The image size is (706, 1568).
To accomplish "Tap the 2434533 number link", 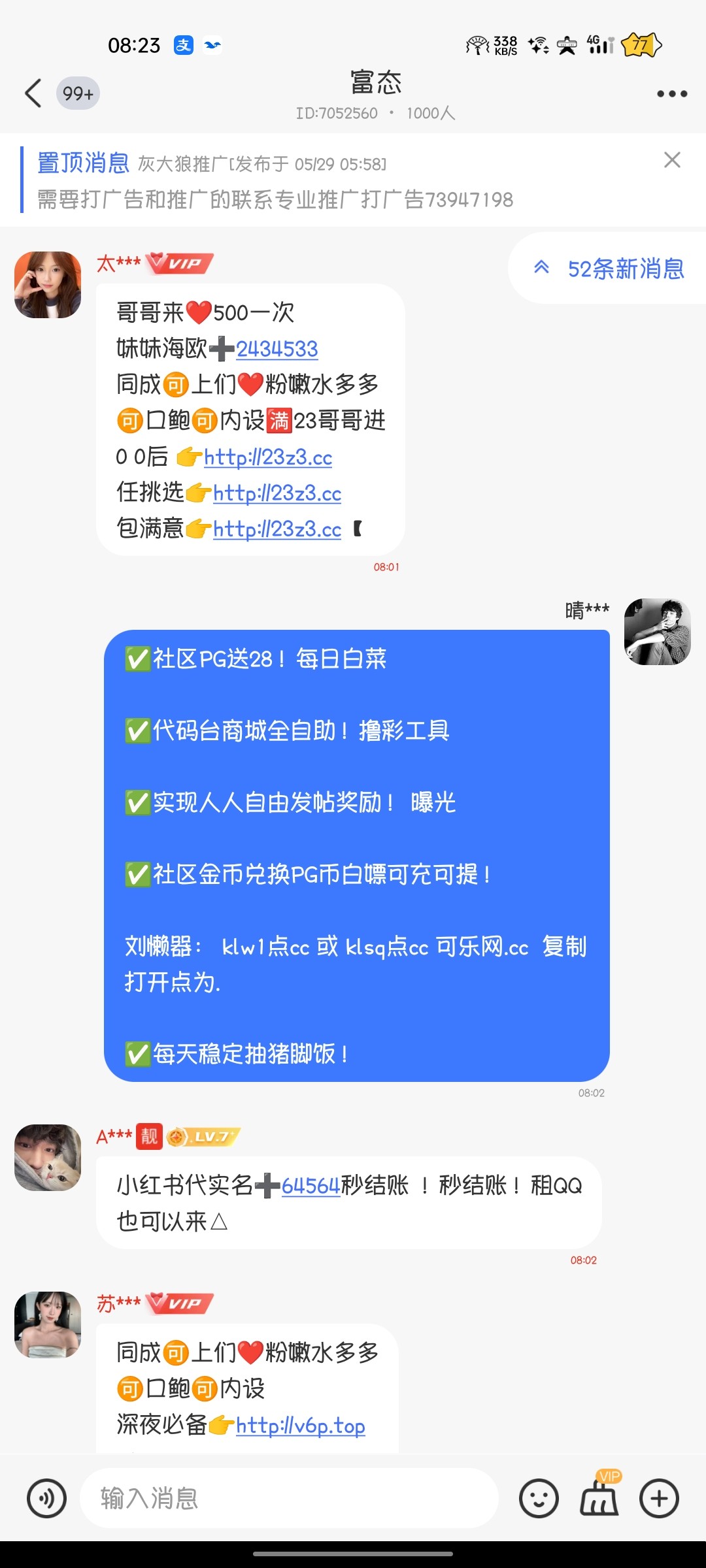I will point(277,349).
